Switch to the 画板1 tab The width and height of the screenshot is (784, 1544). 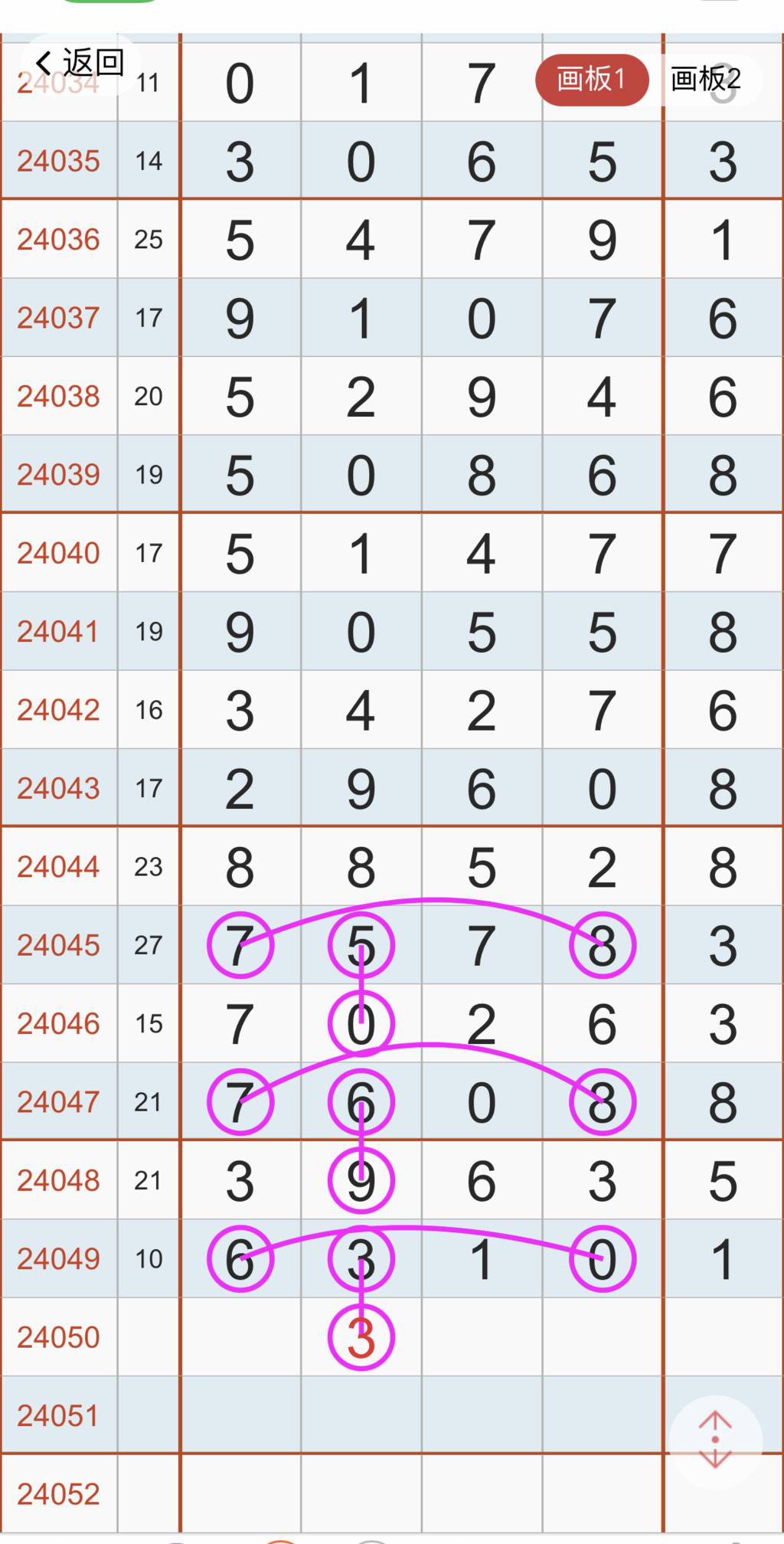[x=591, y=80]
